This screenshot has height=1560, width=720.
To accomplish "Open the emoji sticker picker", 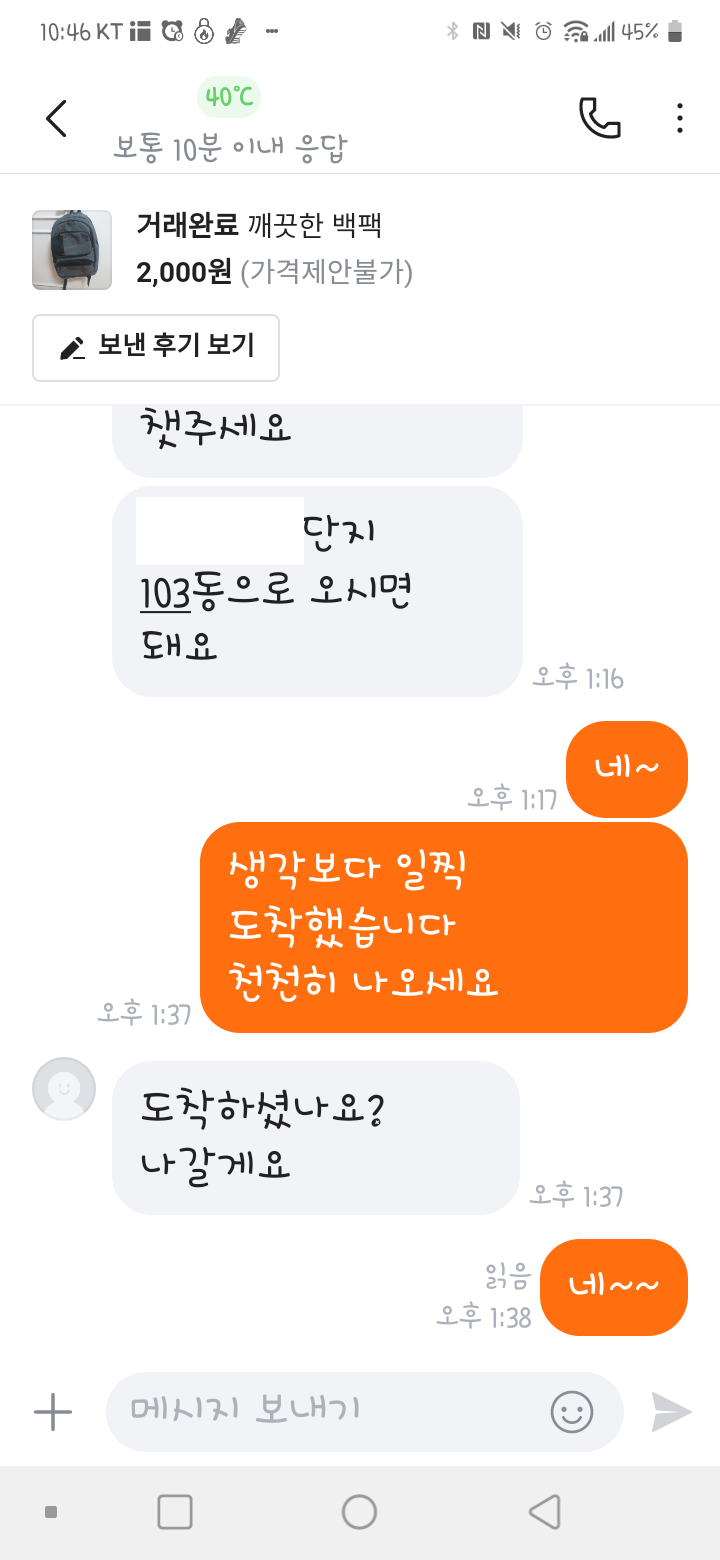I will coord(572,1412).
